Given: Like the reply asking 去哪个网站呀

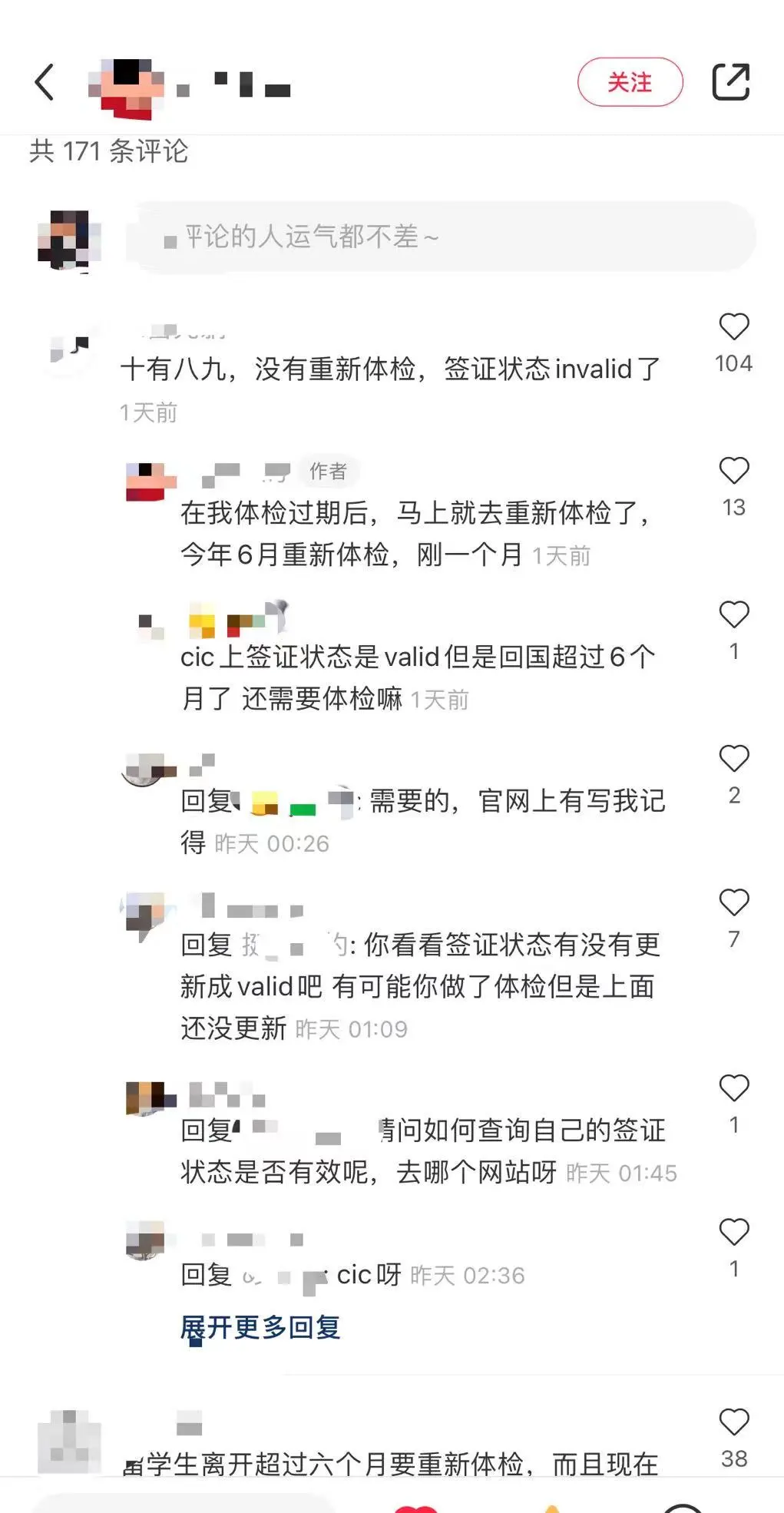Looking at the screenshot, I should tap(733, 1088).
